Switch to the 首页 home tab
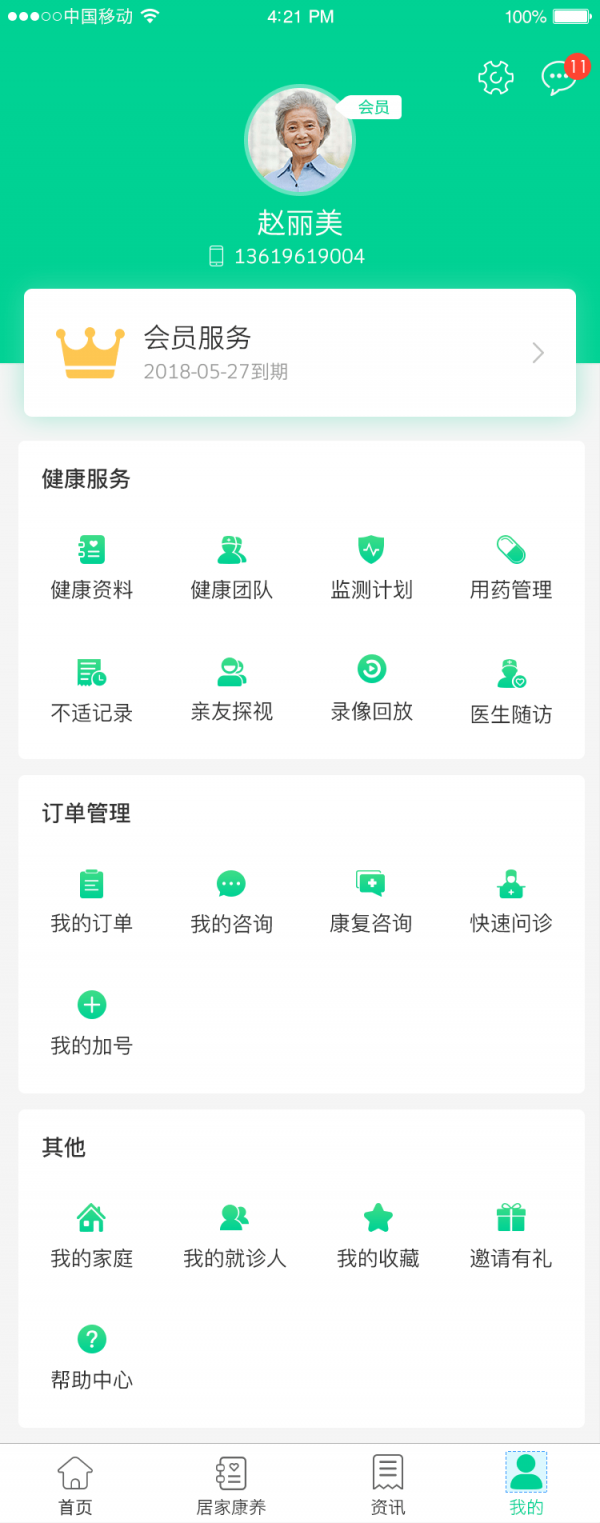The width and height of the screenshot is (600, 1523). (75, 1484)
